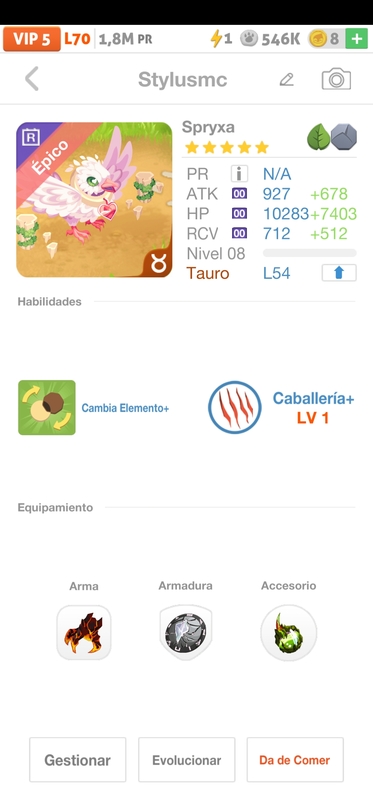Image resolution: width=373 pixels, height=800 pixels.
Task: Tap the Gestionar button
Action: [78, 760]
